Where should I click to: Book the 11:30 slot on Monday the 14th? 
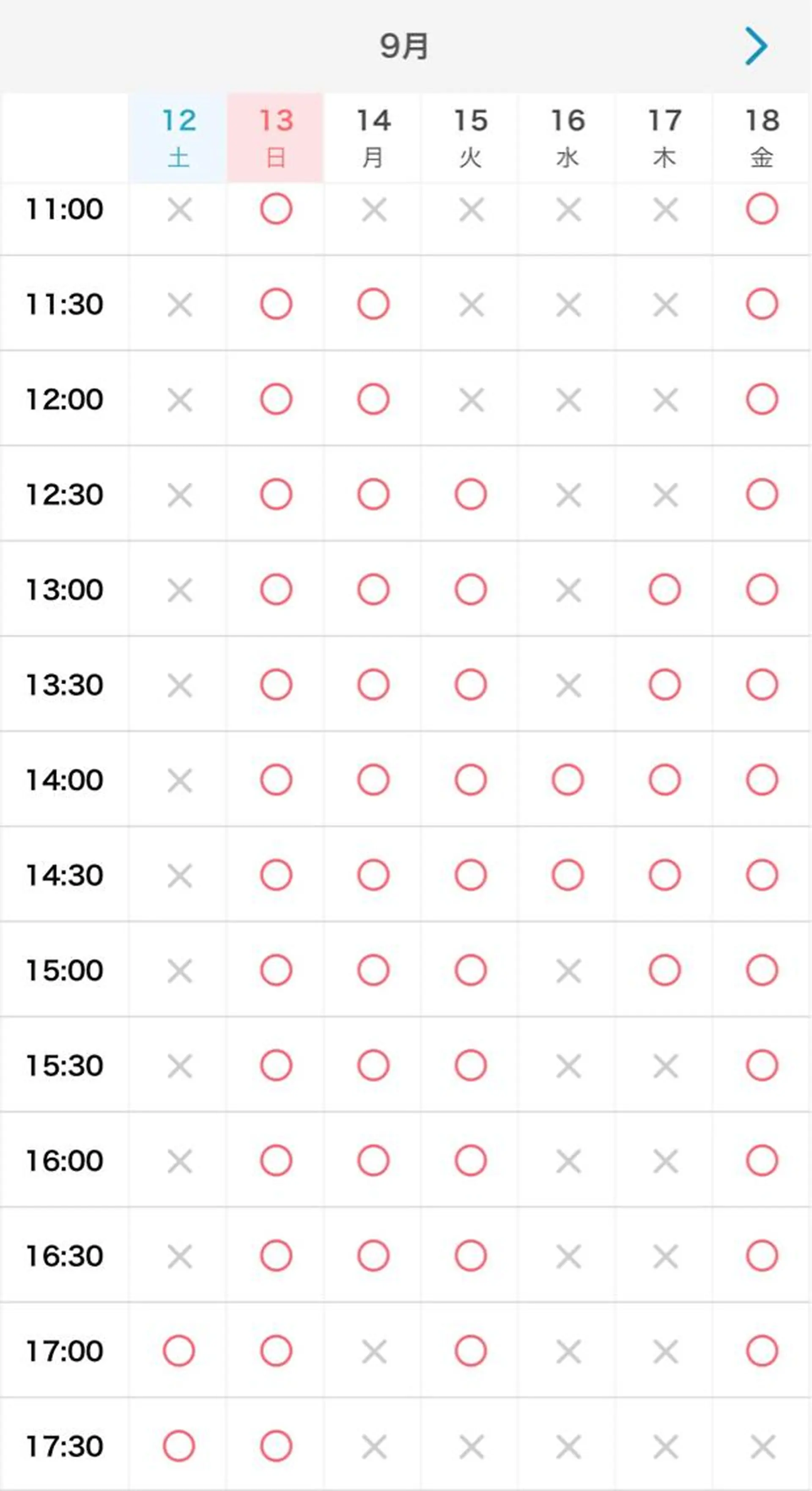(373, 304)
